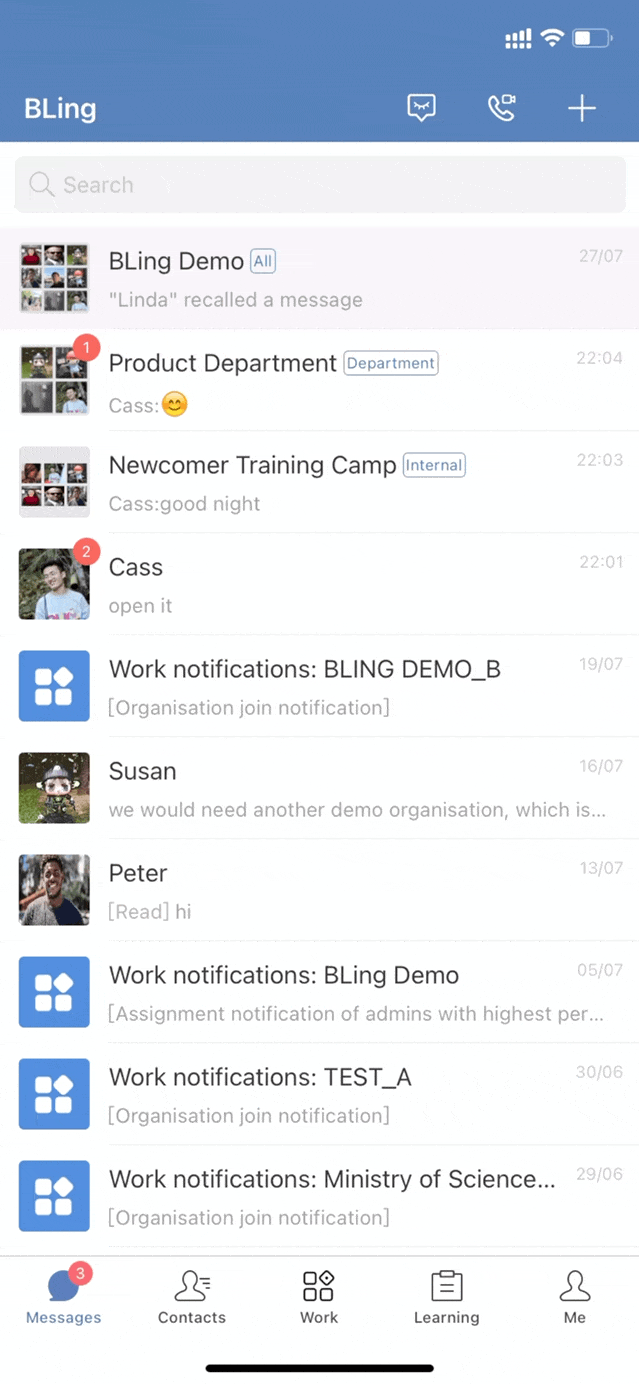Viewport: 639px width, 1384px height.
Task: Open Newcomer Training Camp conversation
Action: tap(320, 482)
